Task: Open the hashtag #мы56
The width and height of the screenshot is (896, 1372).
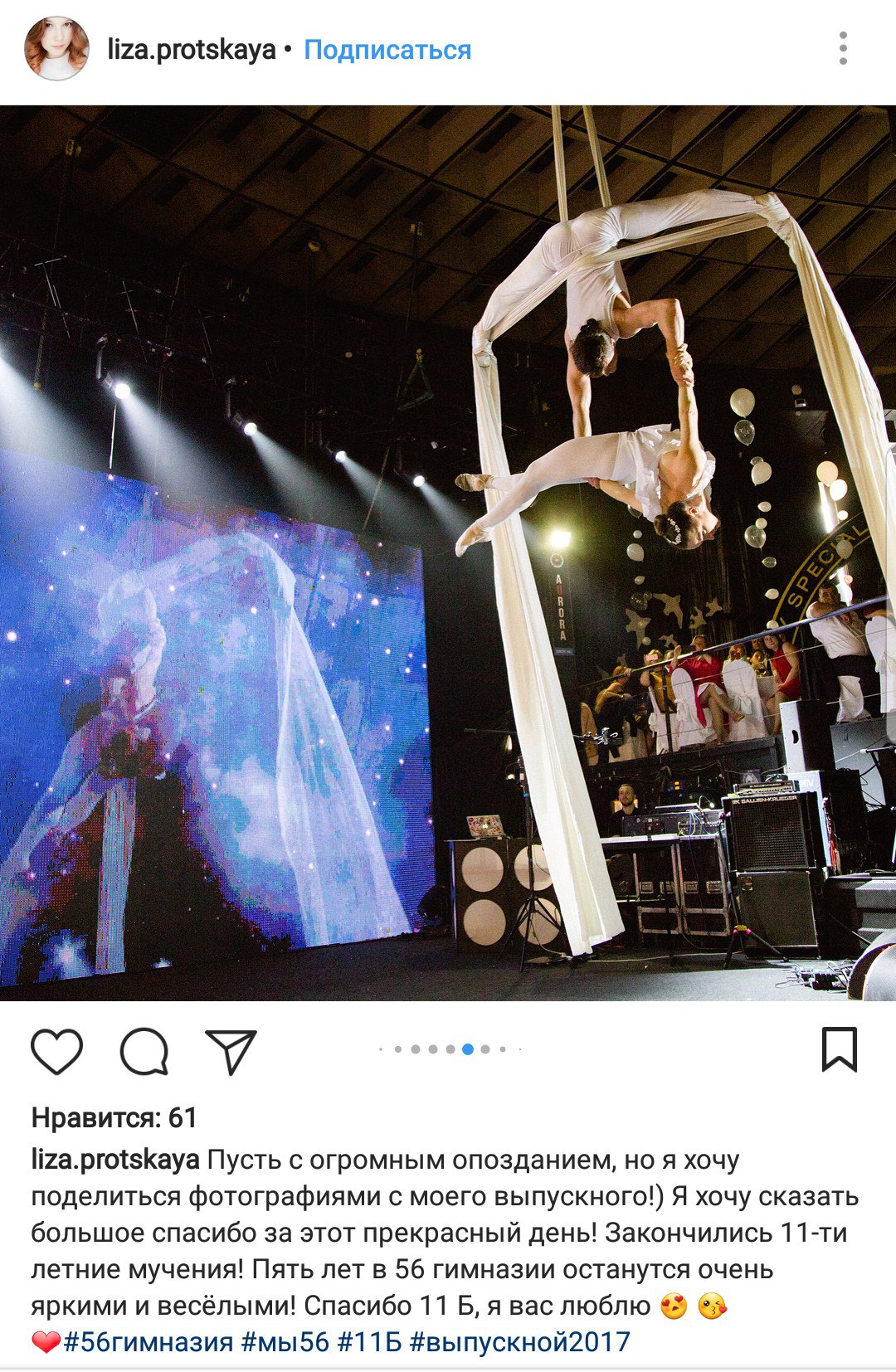Action: [x=285, y=1341]
